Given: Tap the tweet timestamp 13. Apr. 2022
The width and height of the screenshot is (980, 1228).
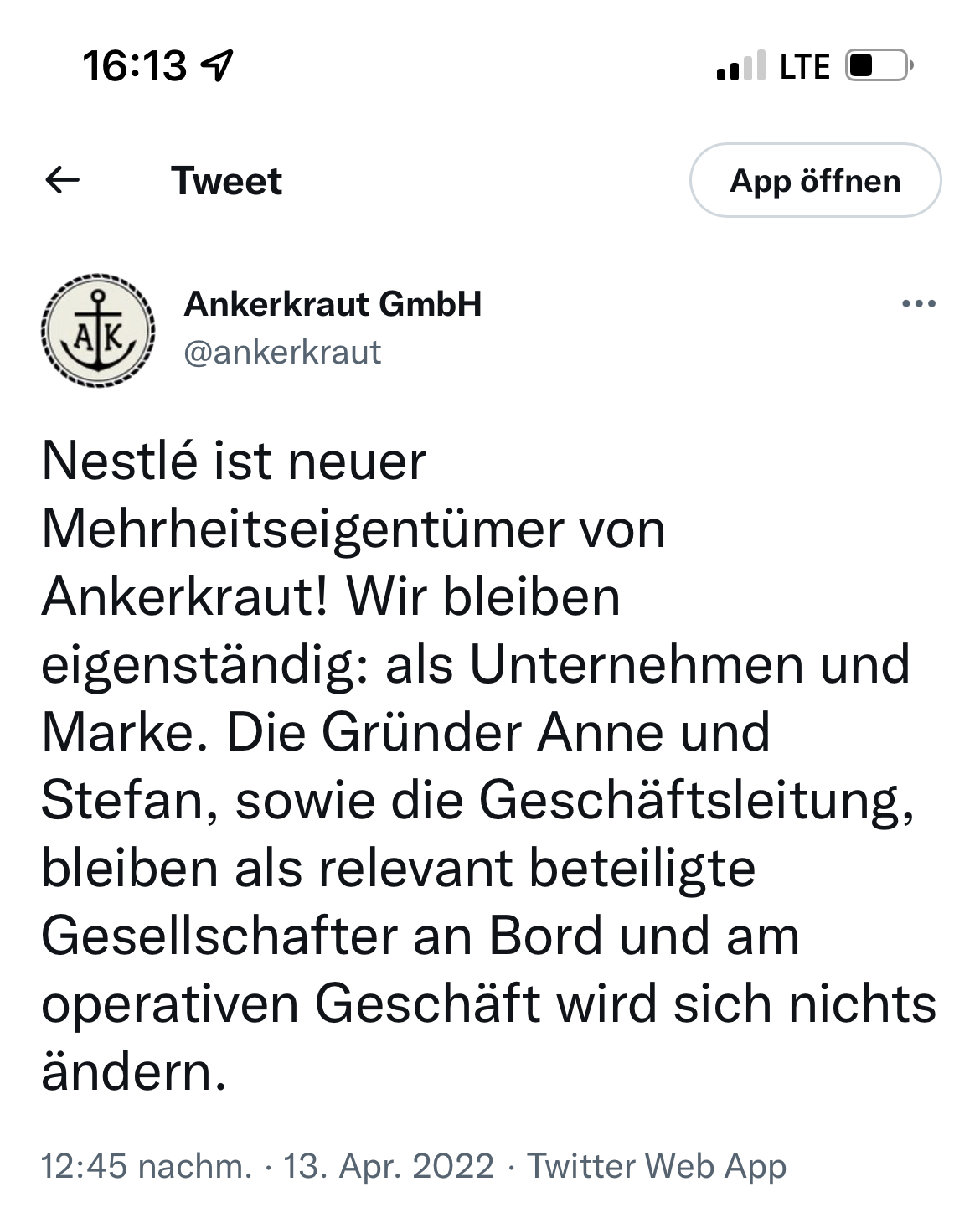Looking at the screenshot, I should [388, 1166].
